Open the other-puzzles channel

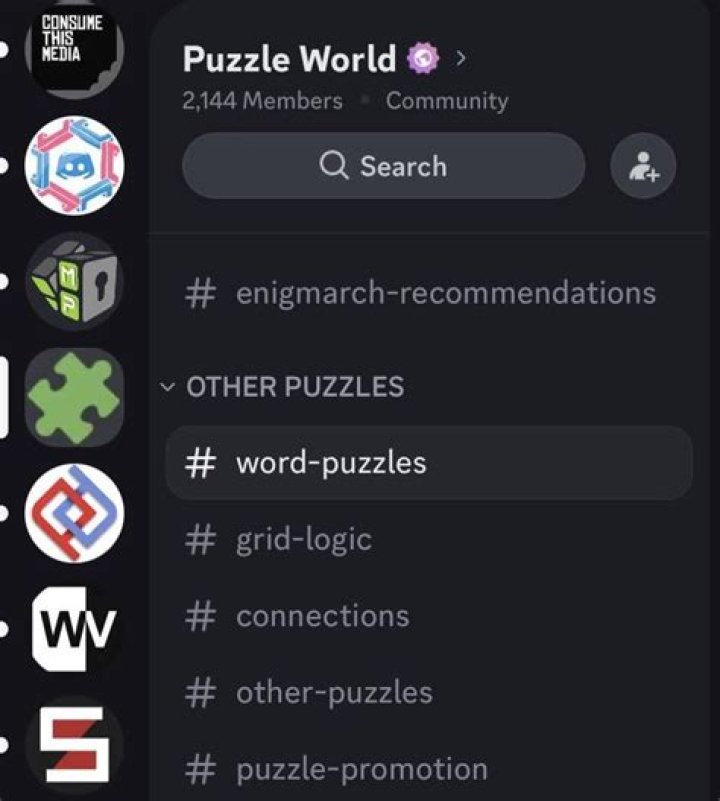[333, 693]
